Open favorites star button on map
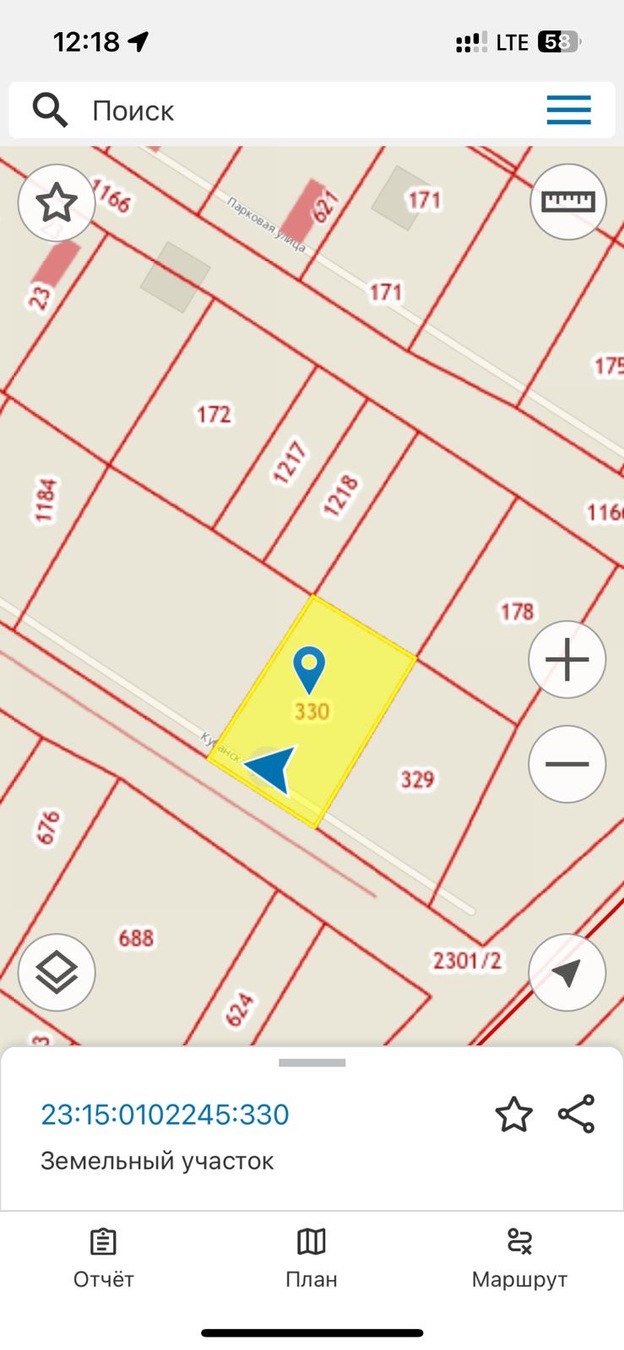The image size is (624, 1350). tap(57, 203)
